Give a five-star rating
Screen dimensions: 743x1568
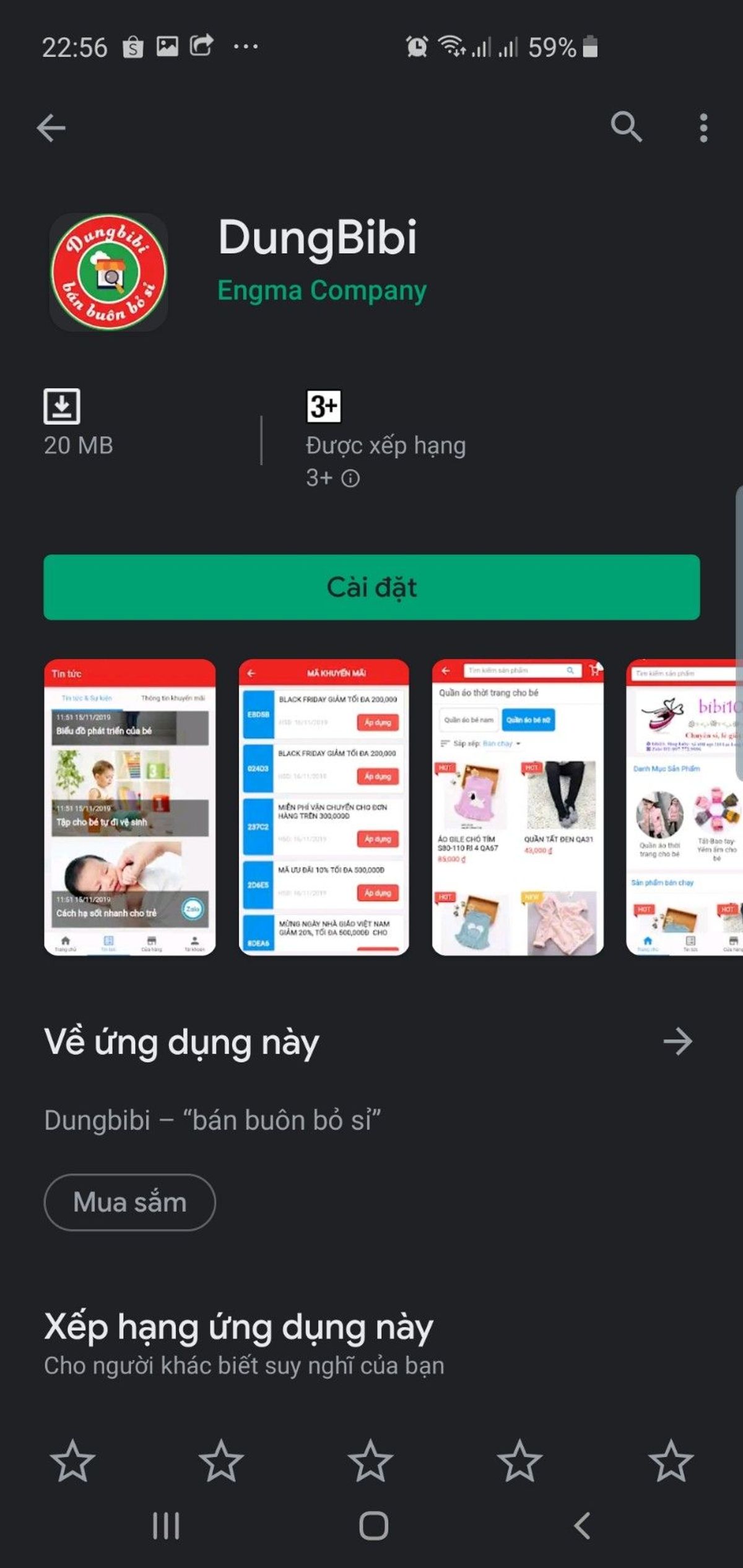pos(671,1461)
